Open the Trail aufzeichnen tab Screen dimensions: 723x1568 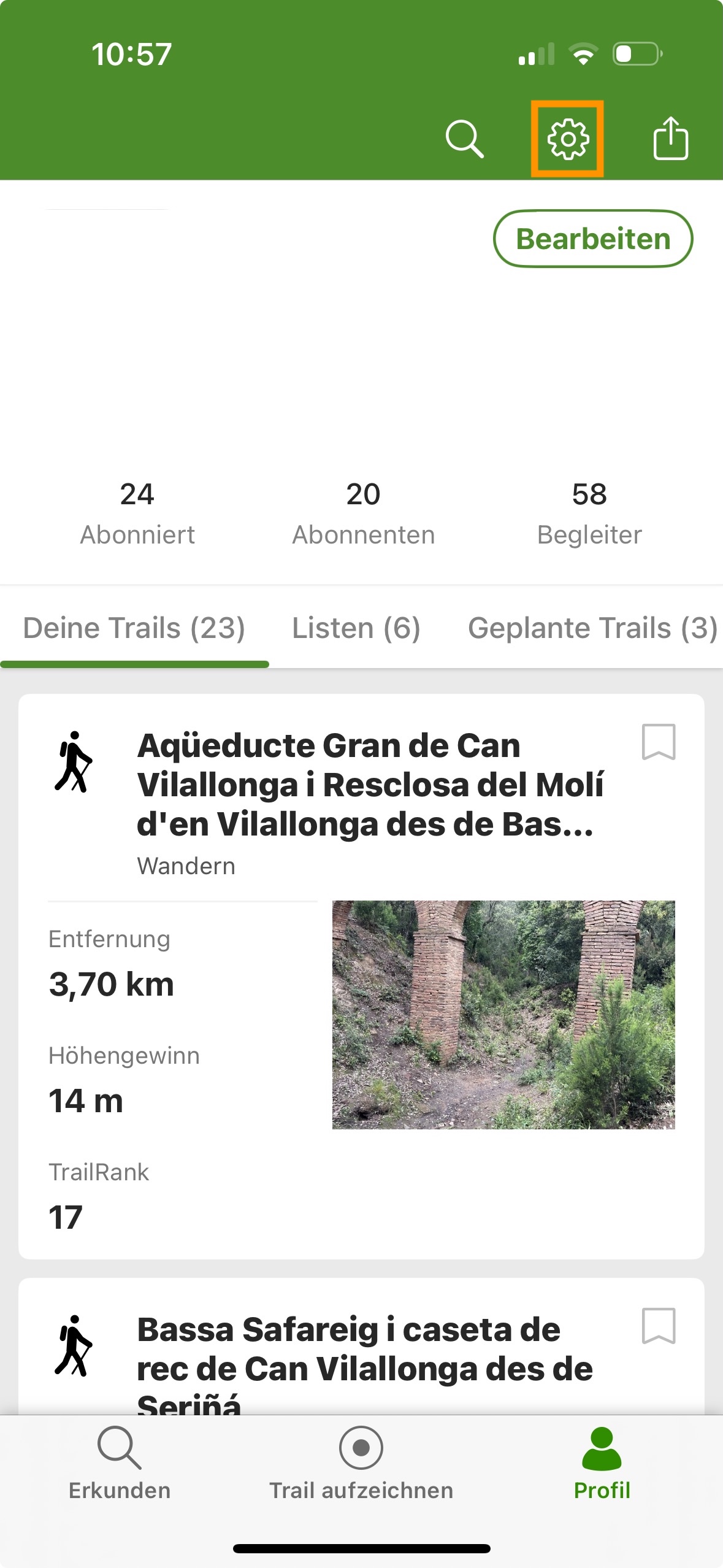tap(361, 1464)
